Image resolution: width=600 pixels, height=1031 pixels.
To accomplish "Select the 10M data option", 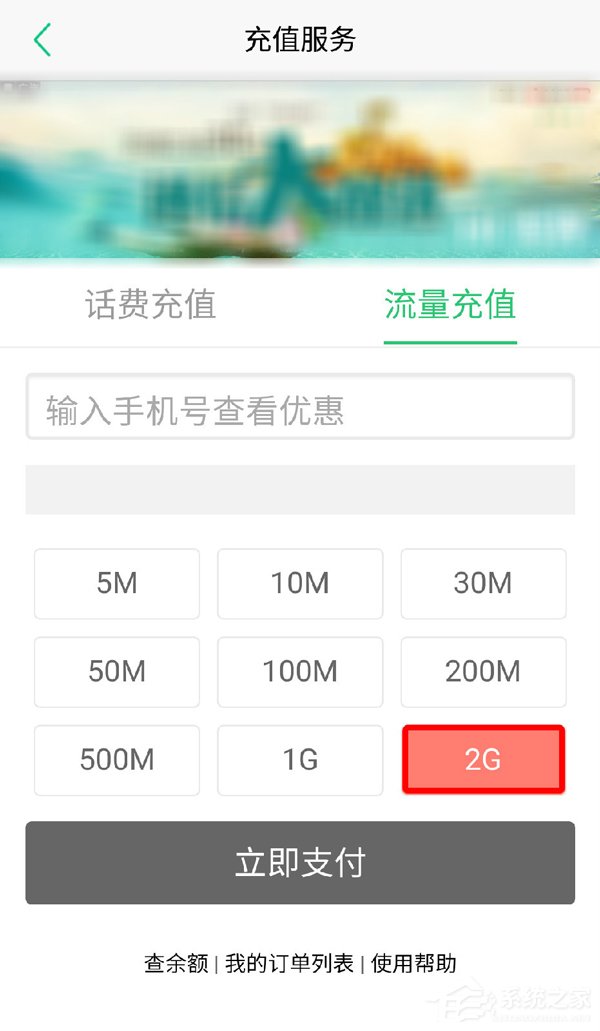I will [300, 584].
